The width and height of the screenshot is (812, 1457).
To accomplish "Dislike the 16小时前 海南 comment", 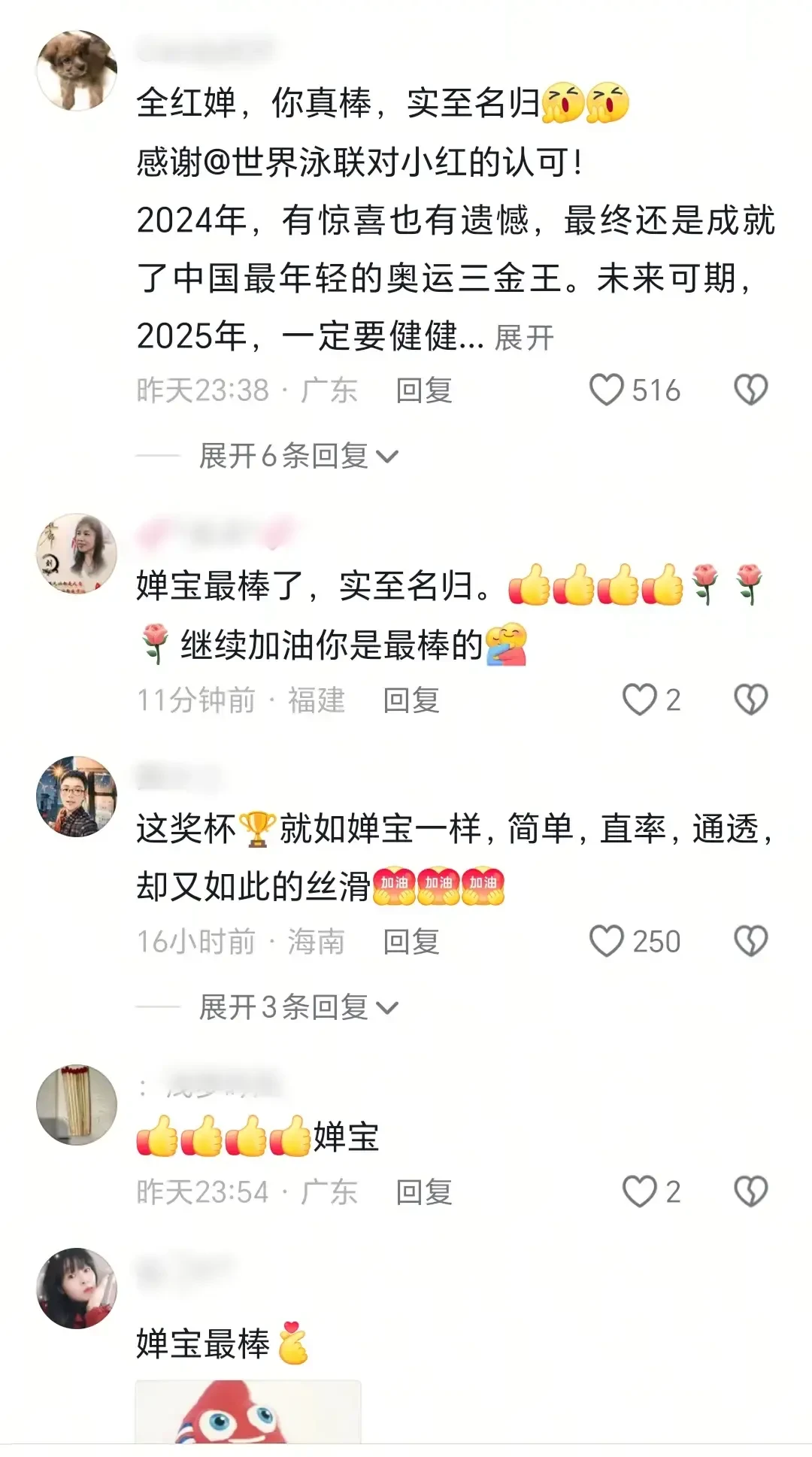I will (x=750, y=942).
